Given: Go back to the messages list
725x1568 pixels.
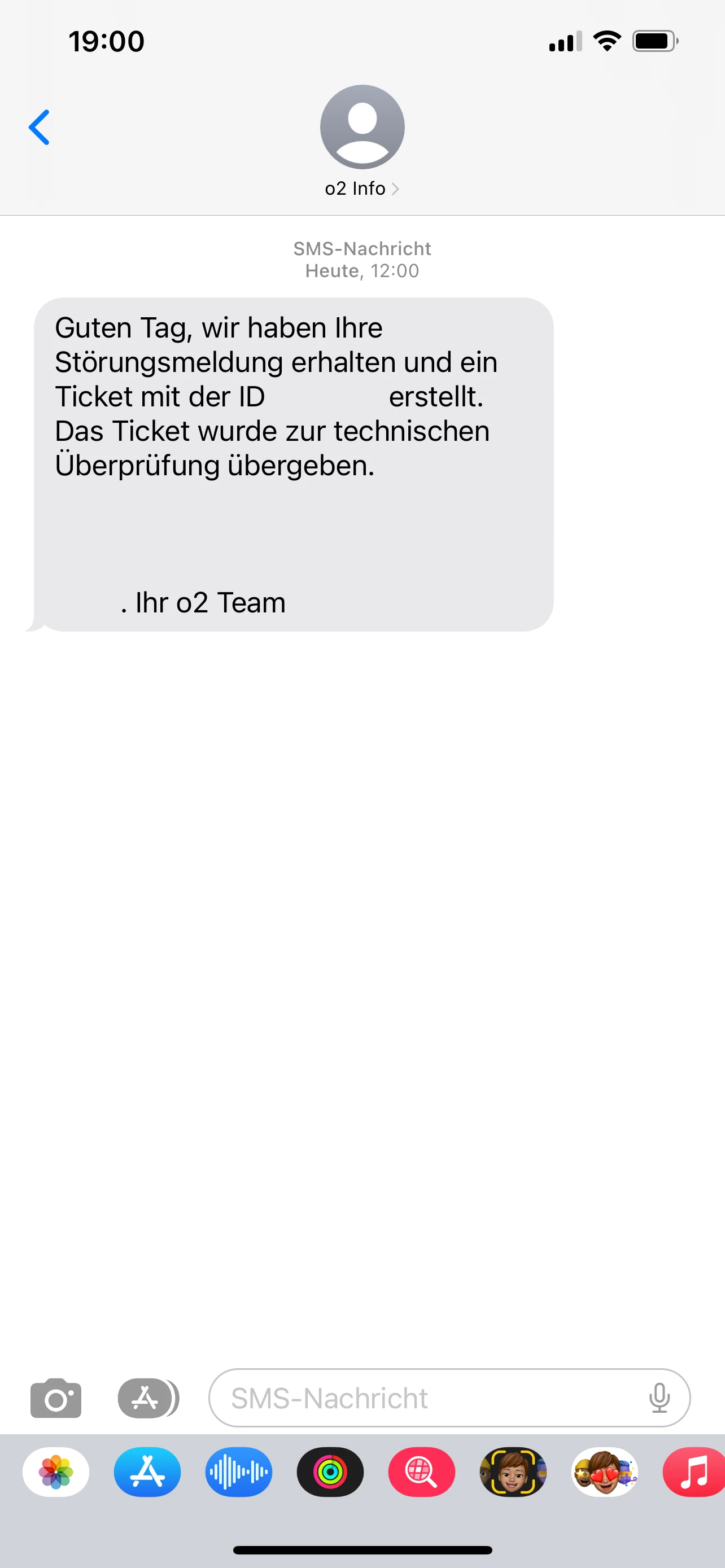Looking at the screenshot, I should (x=40, y=127).
